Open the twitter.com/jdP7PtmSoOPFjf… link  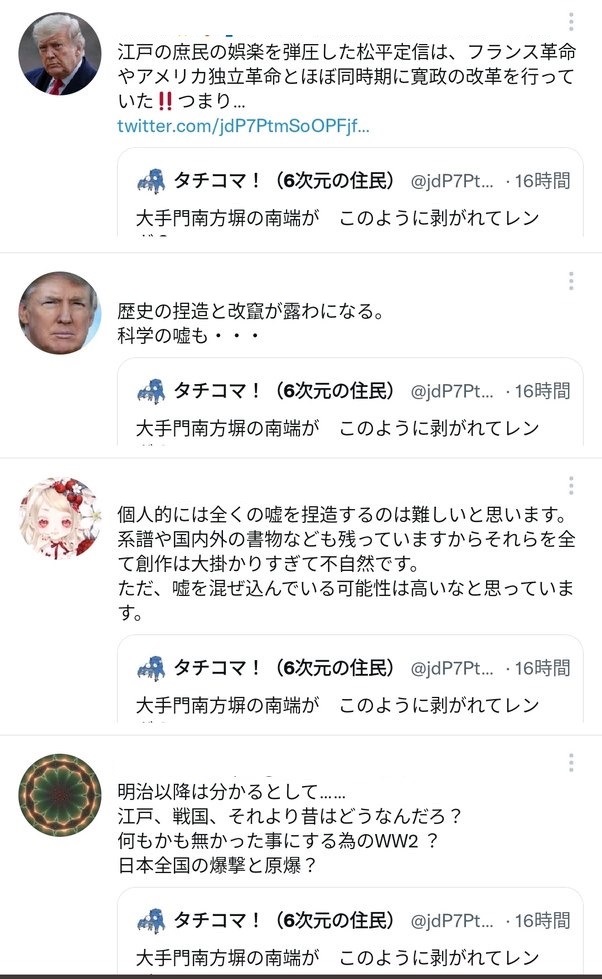[243, 126]
